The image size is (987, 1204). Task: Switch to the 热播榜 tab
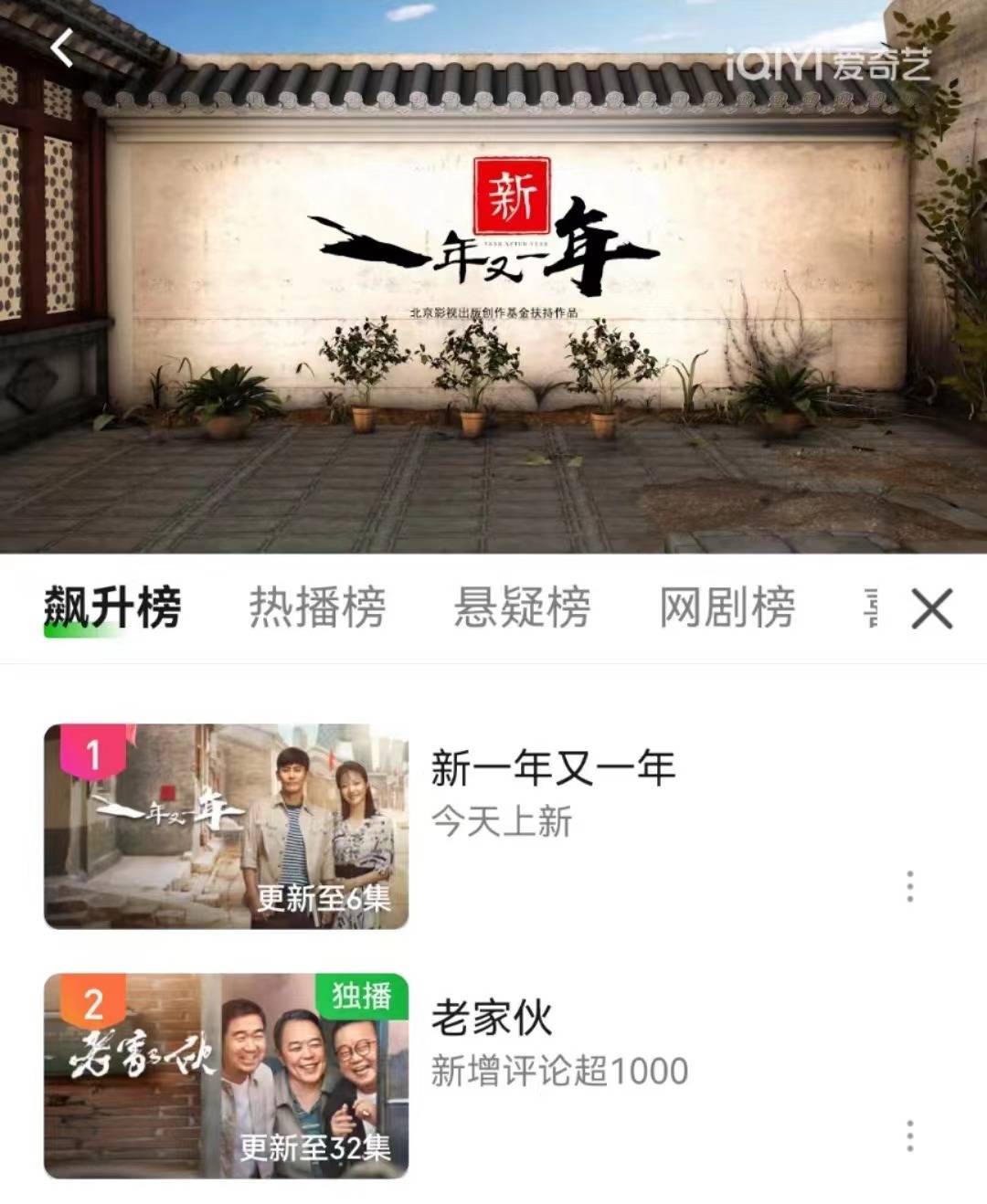pos(317,607)
